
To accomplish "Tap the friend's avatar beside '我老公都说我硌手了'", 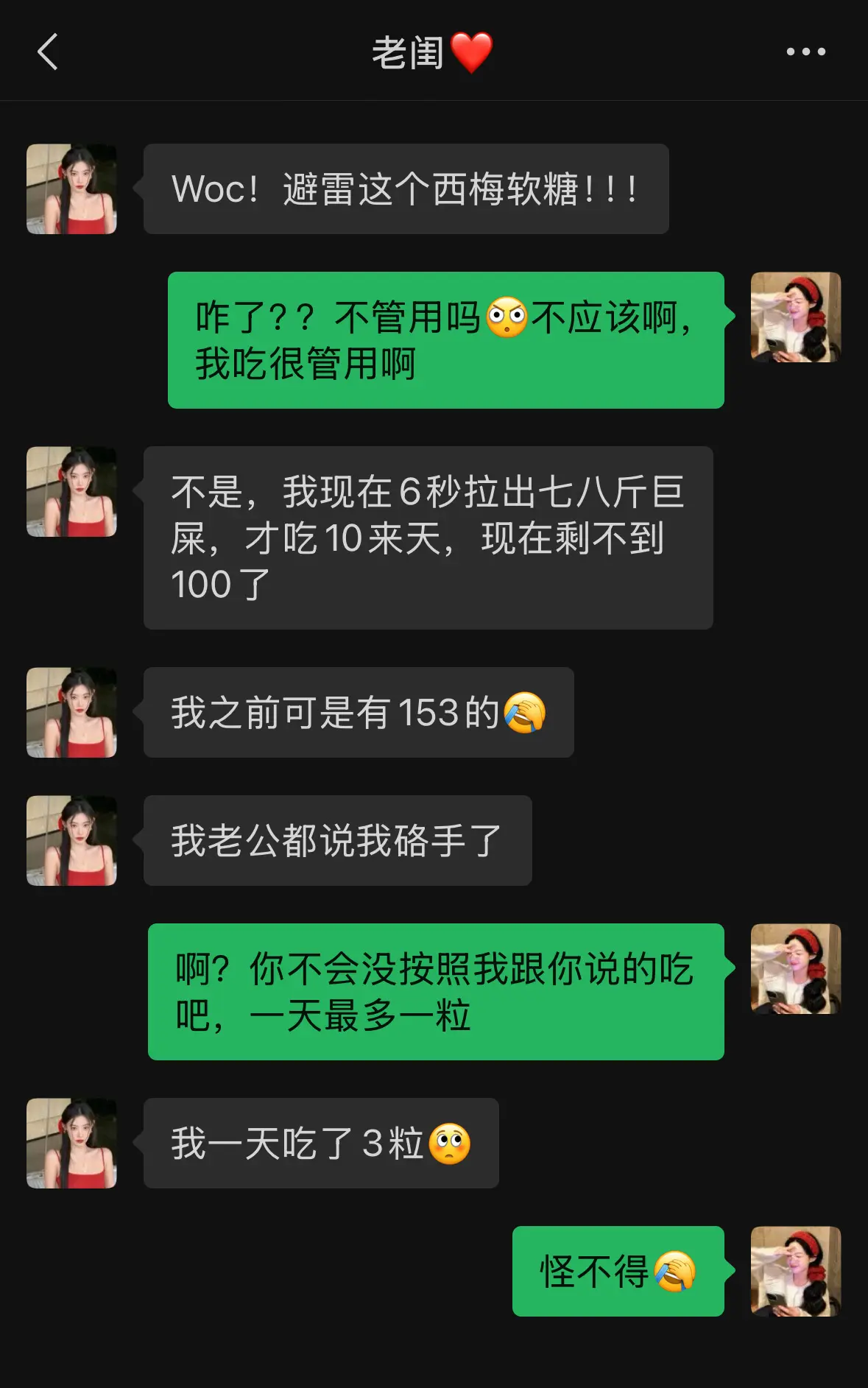I will click(x=71, y=839).
